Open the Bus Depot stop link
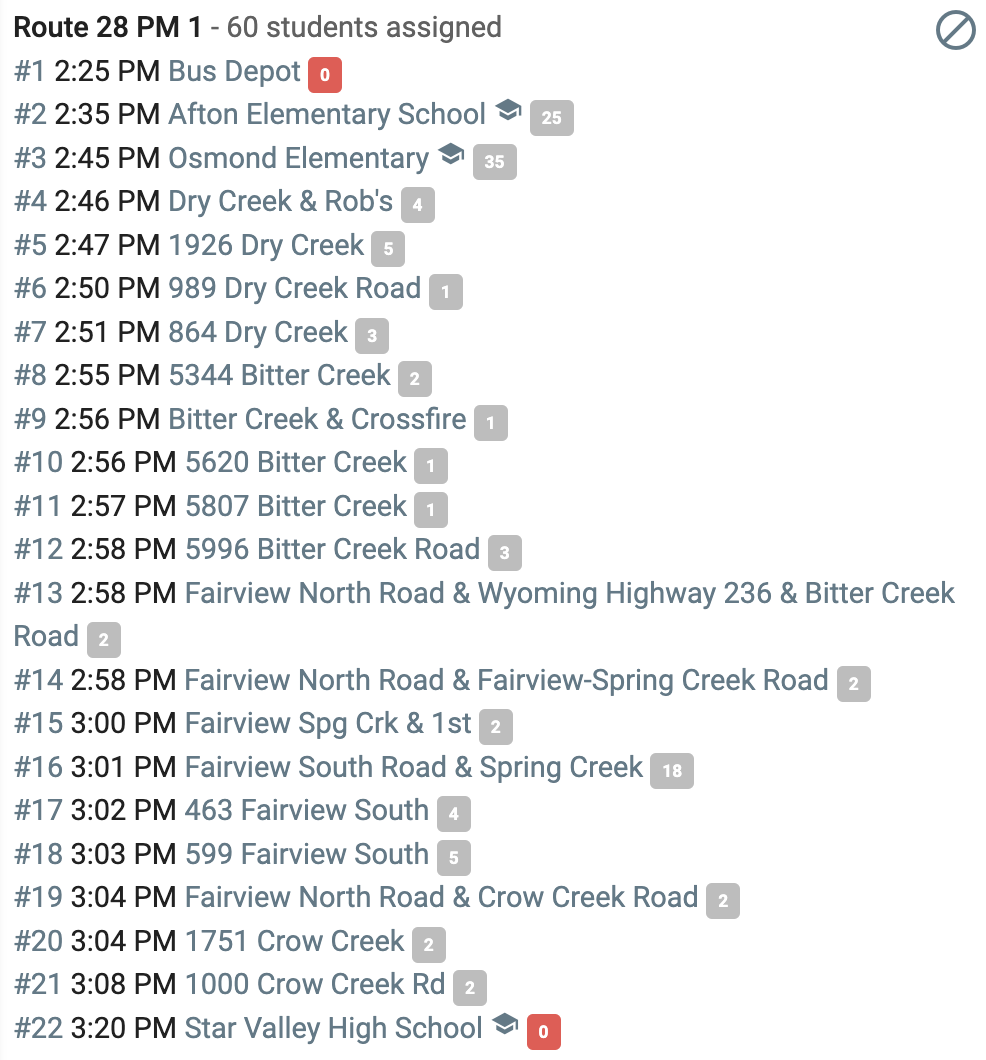The height and width of the screenshot is (1060, 986). click(x=234, y=71)
